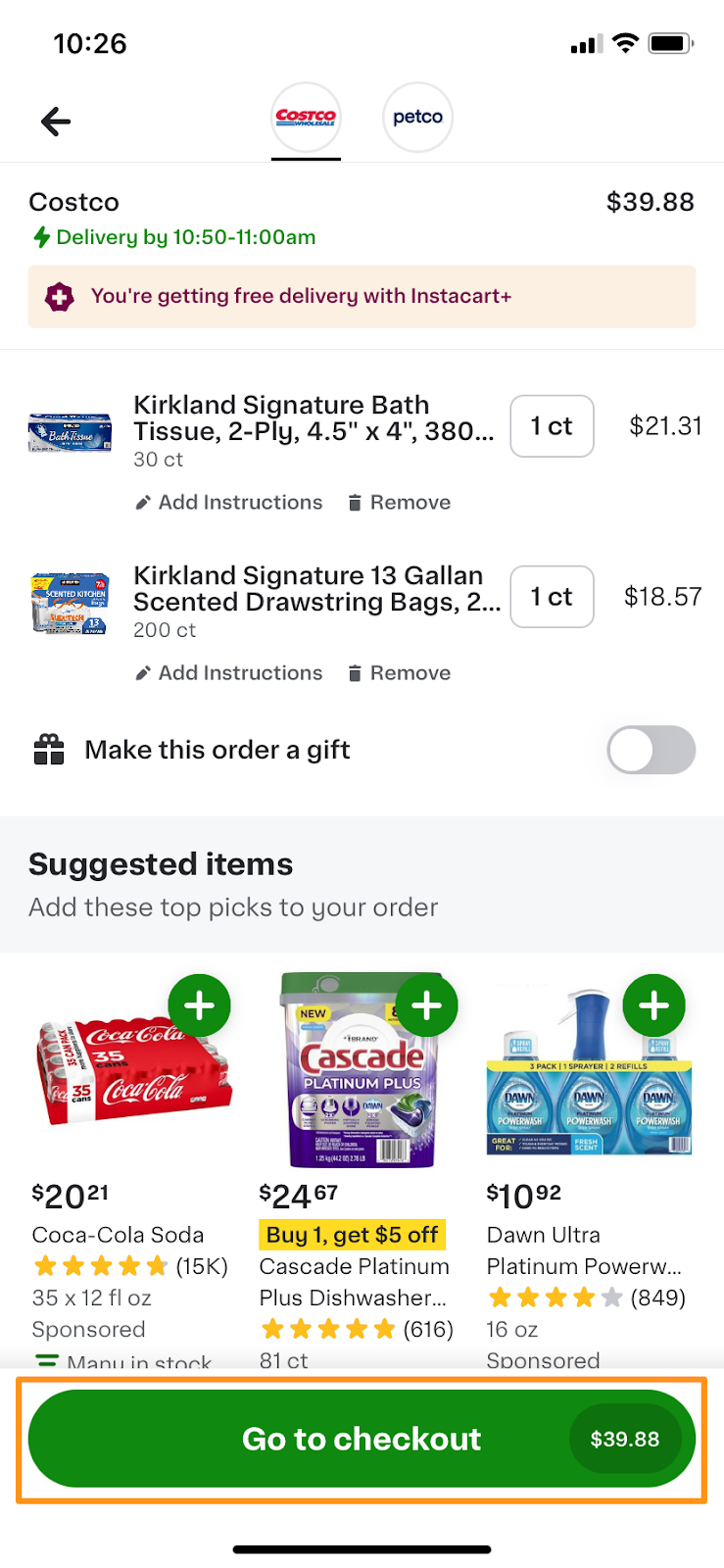Enable Make this order a gift
This screenshot has height=1568, width=724.
(x=651, y=751)
